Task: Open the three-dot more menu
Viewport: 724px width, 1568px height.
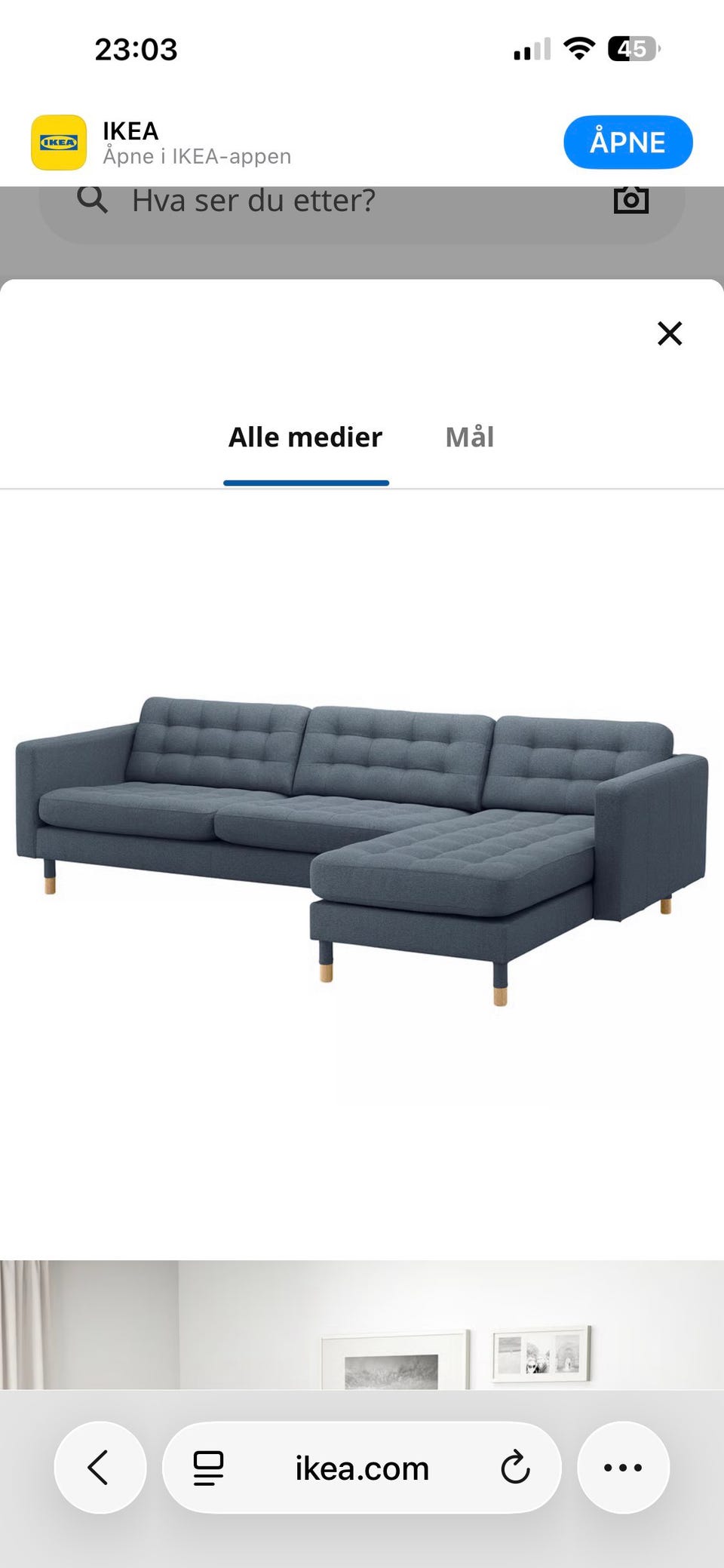Action: tap(622, 1467)
